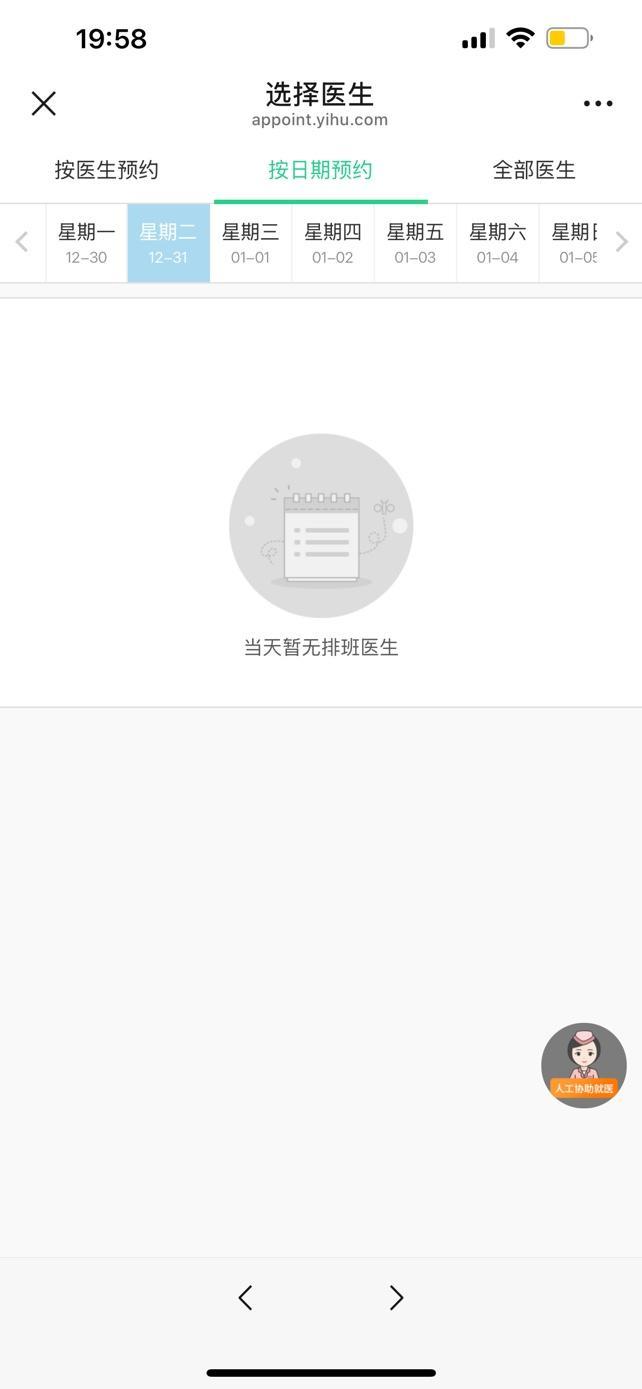Choose 星期六 01-04
Viewport: 642px width, 1389px height.
(x=497, y=243)
